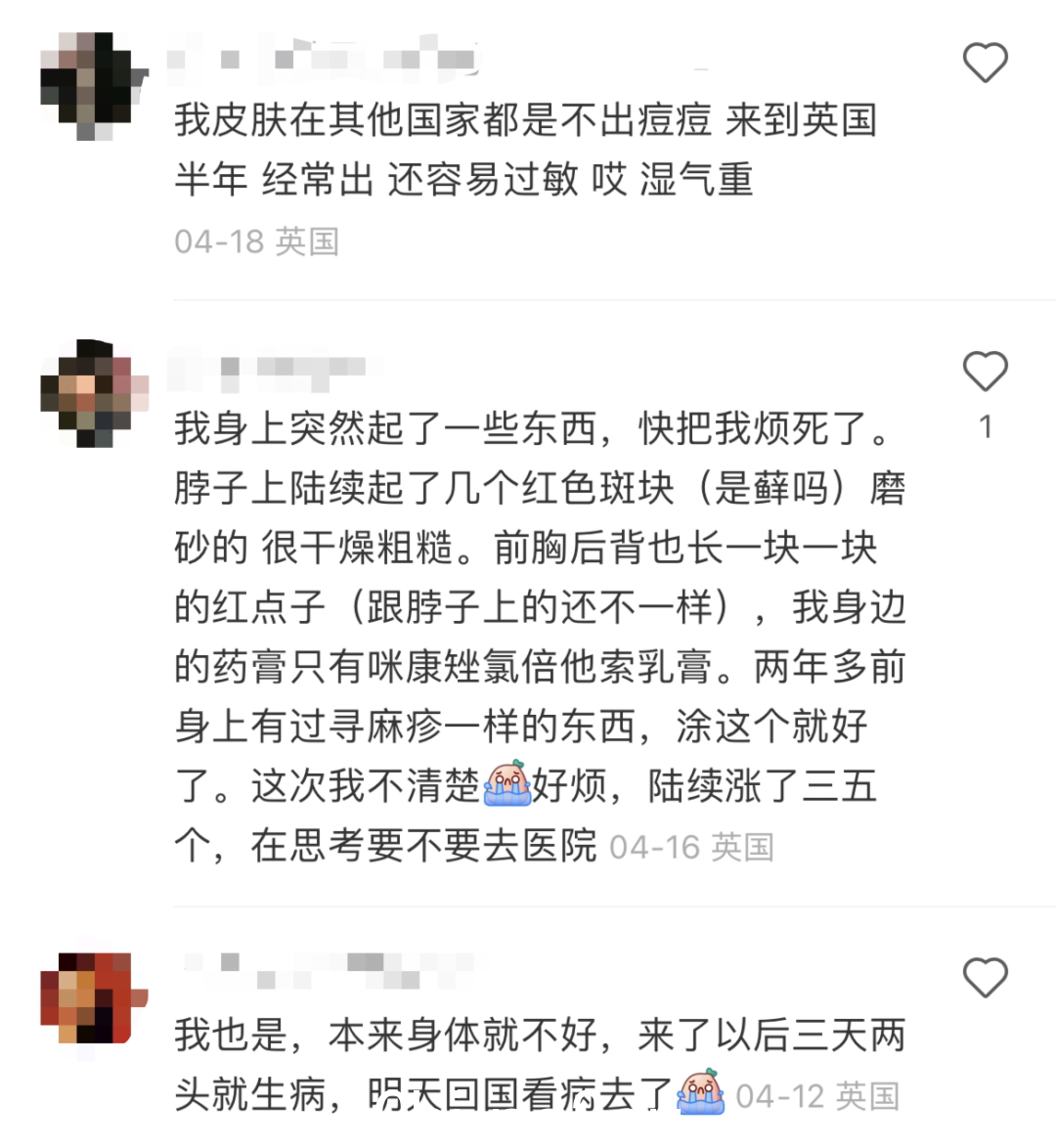
Task: Open profile avatar of the 04-16 commenter
Action: [91, 393]
